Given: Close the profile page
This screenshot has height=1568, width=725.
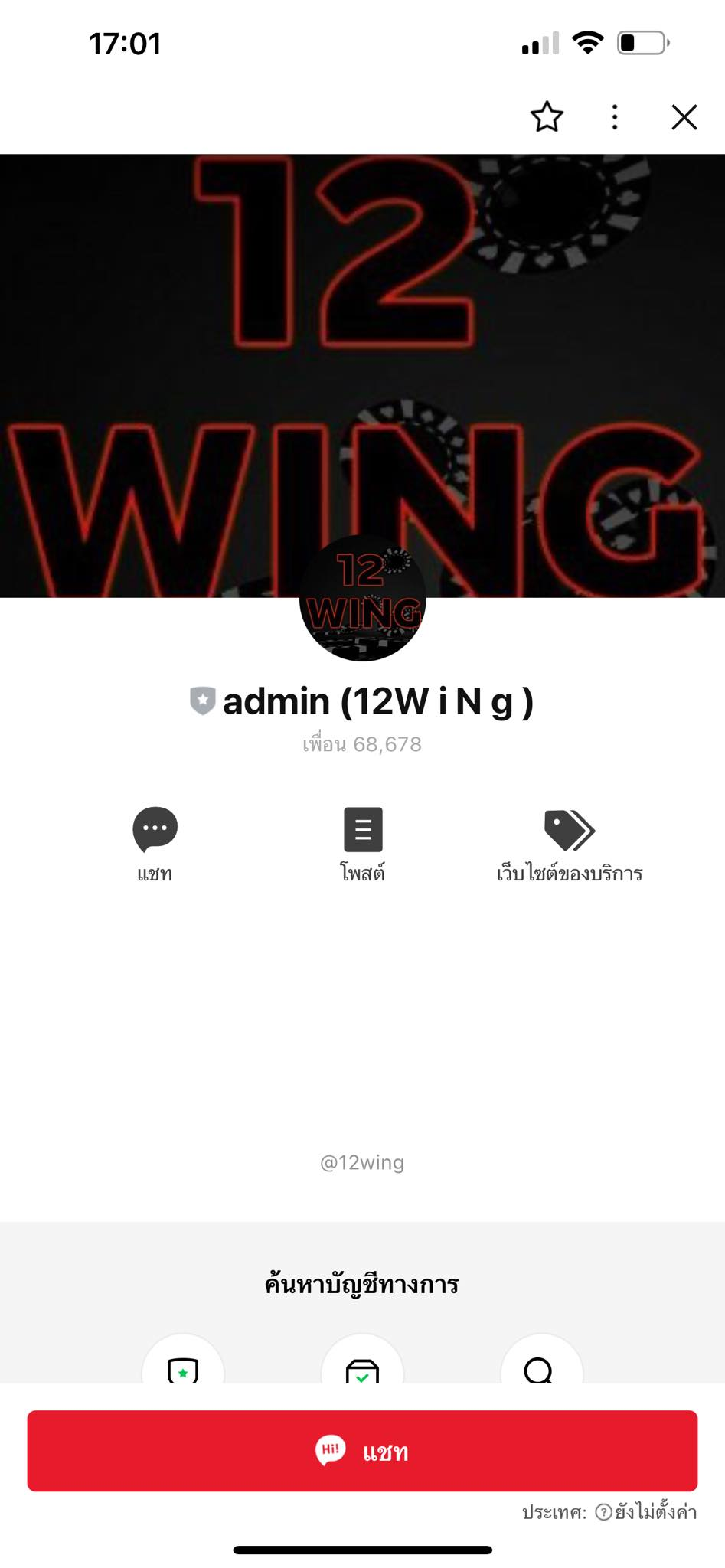Looking at the screenshot, I should (684, 117).
